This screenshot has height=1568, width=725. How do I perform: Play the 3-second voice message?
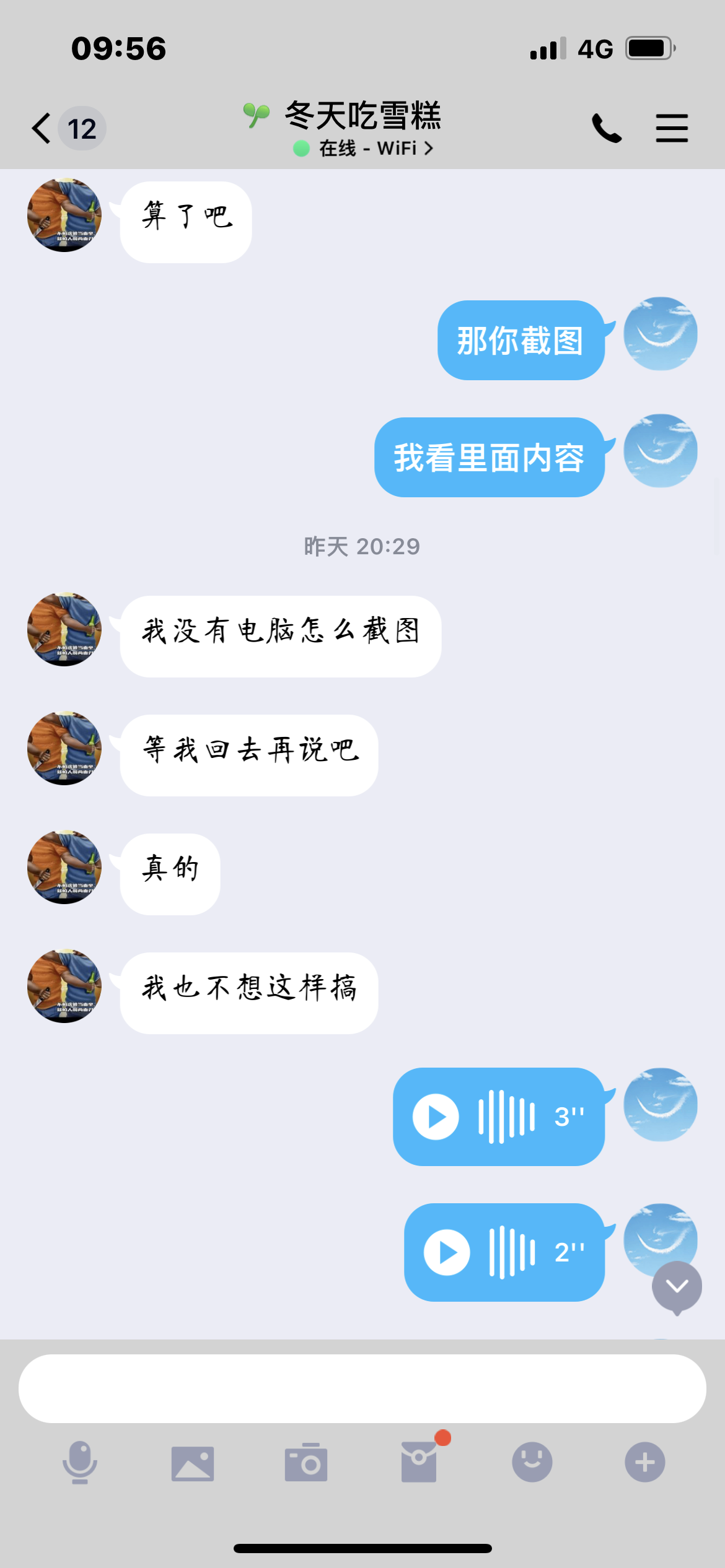tap(436, 1117)
